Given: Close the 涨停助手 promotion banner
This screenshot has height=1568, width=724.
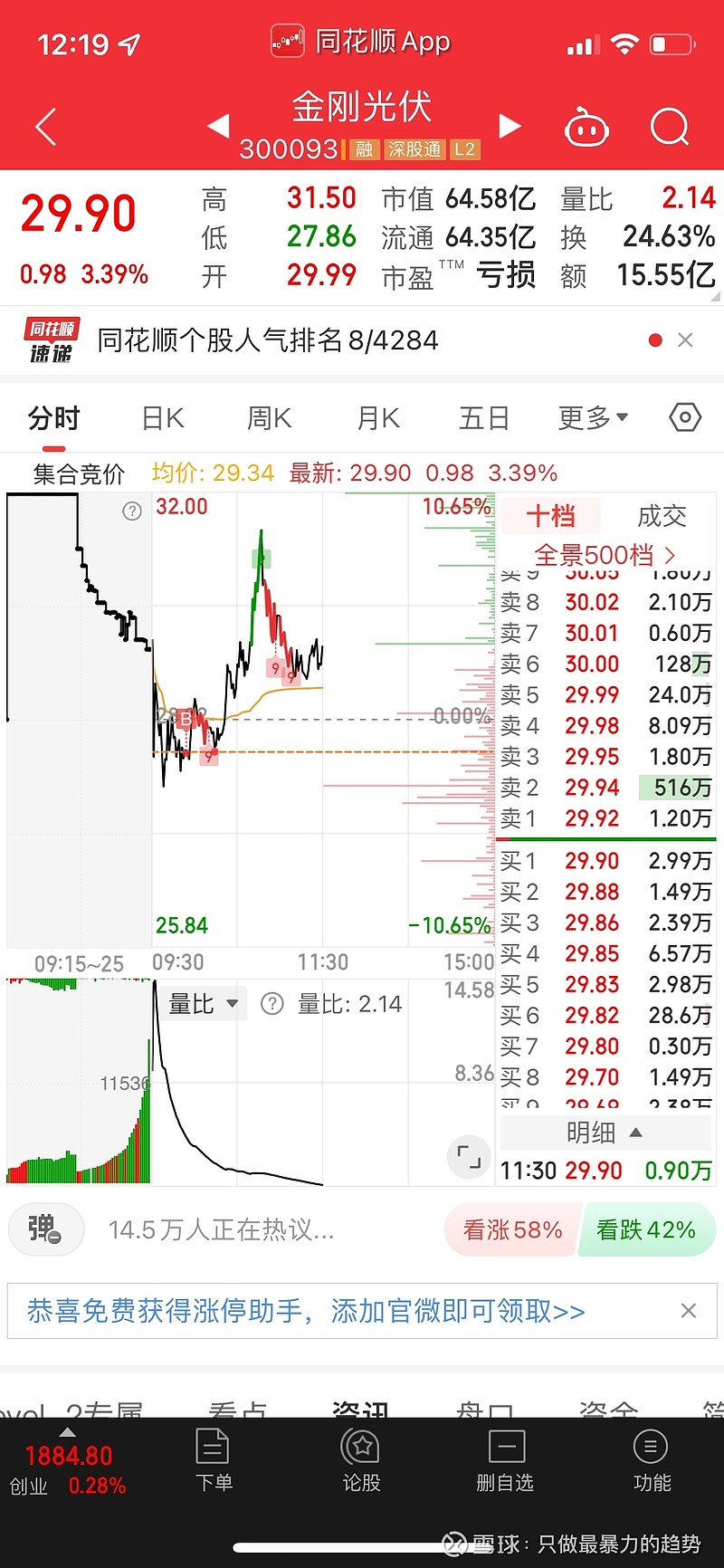Looking at the screenshot, I should pyautogui.click(x=688, y=1311).
